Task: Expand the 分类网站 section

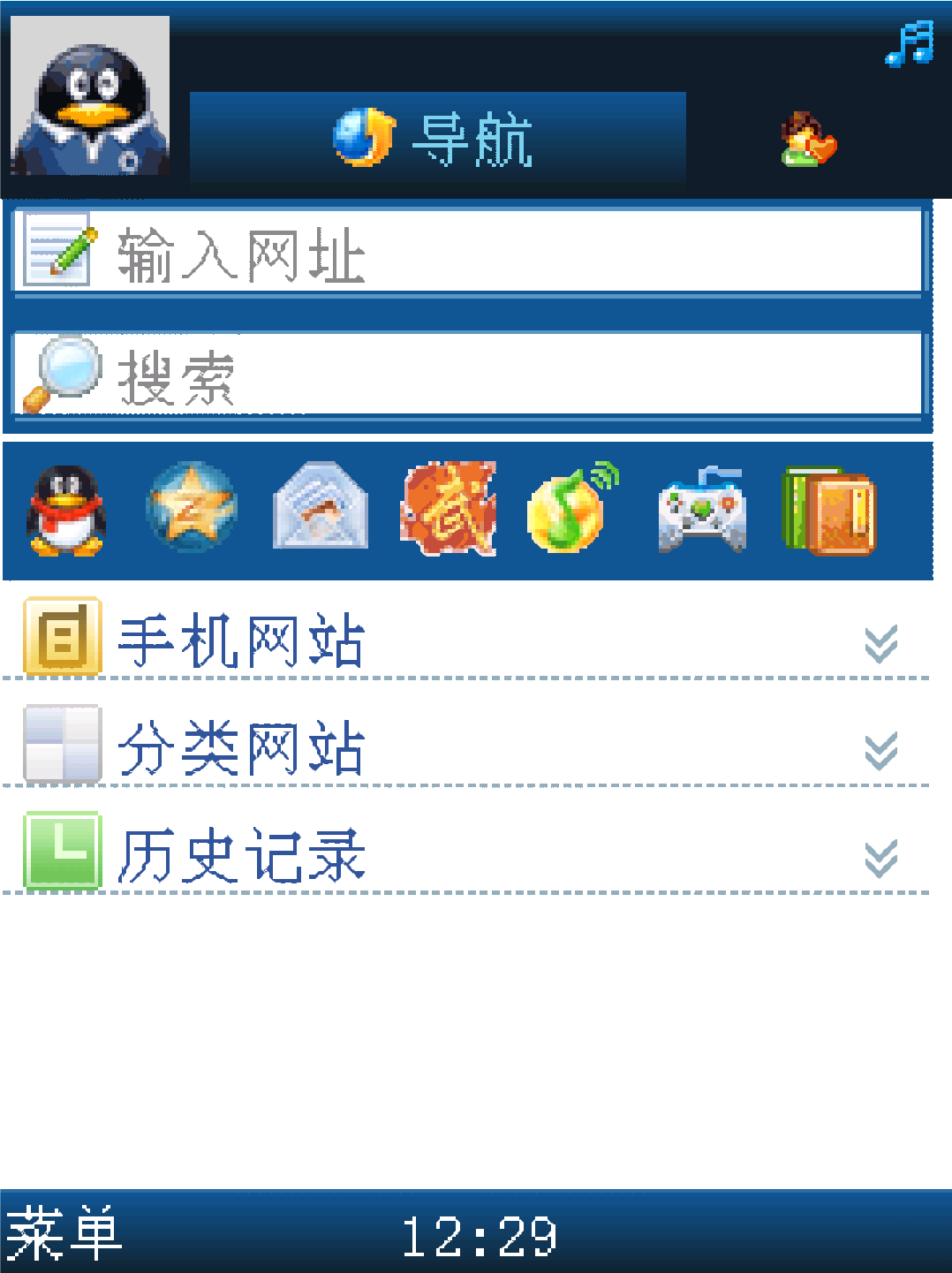Action: [x=468, y=748]
